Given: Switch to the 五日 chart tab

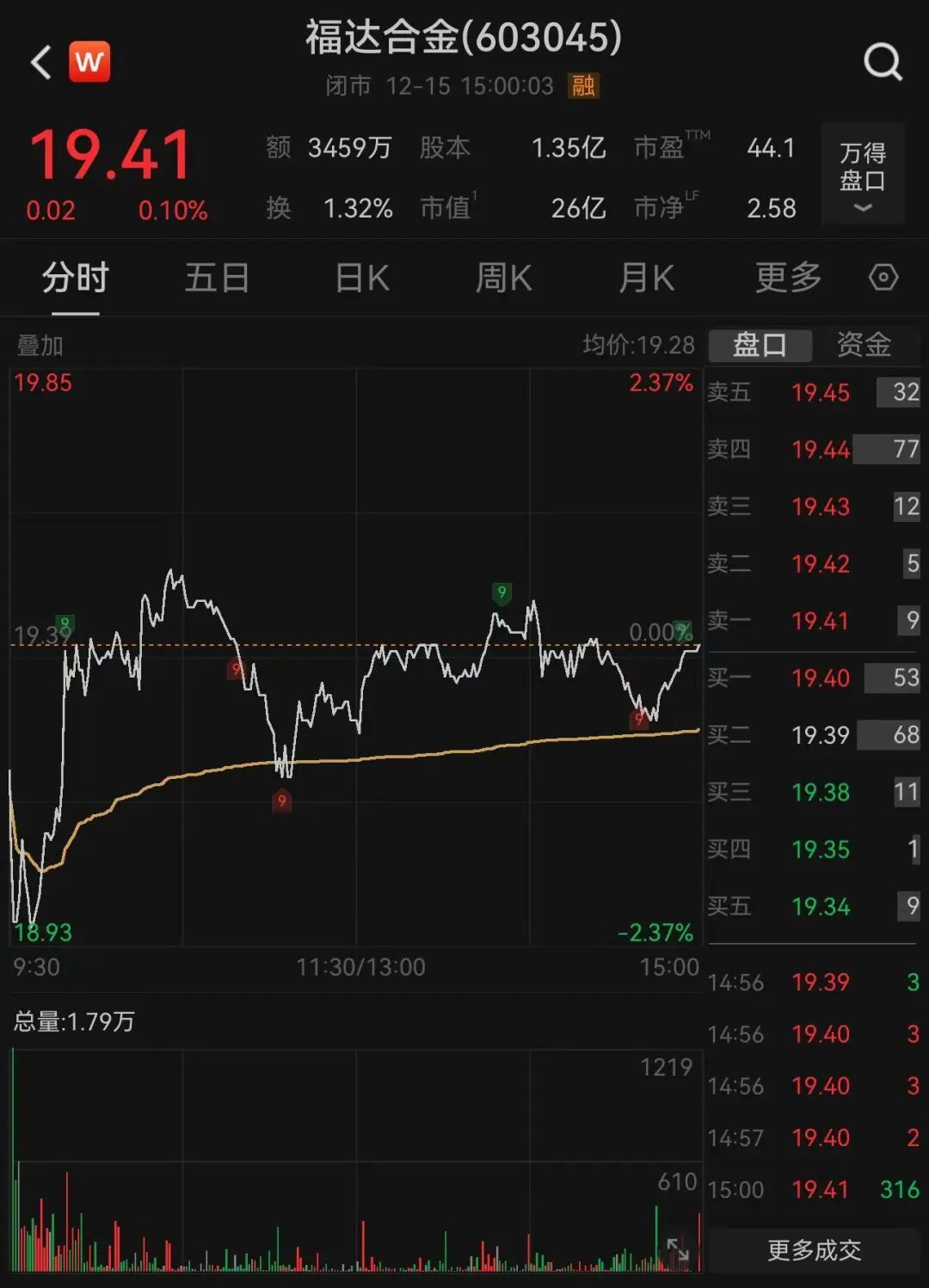Looking at the screenshot, I should [x=217, y=279].
